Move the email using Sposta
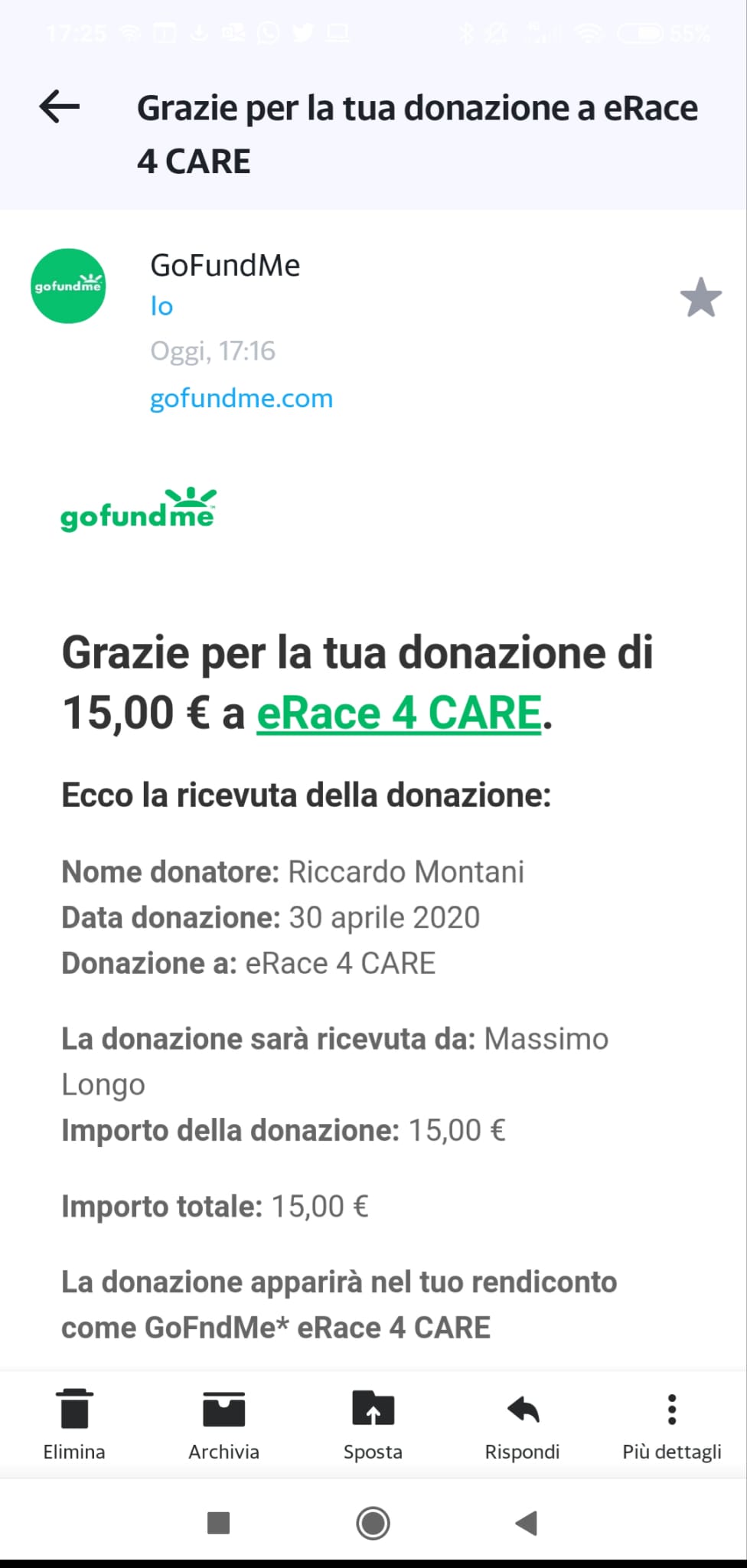Viewport: 747px width, 1568px height. click(x=373, y=1424)
